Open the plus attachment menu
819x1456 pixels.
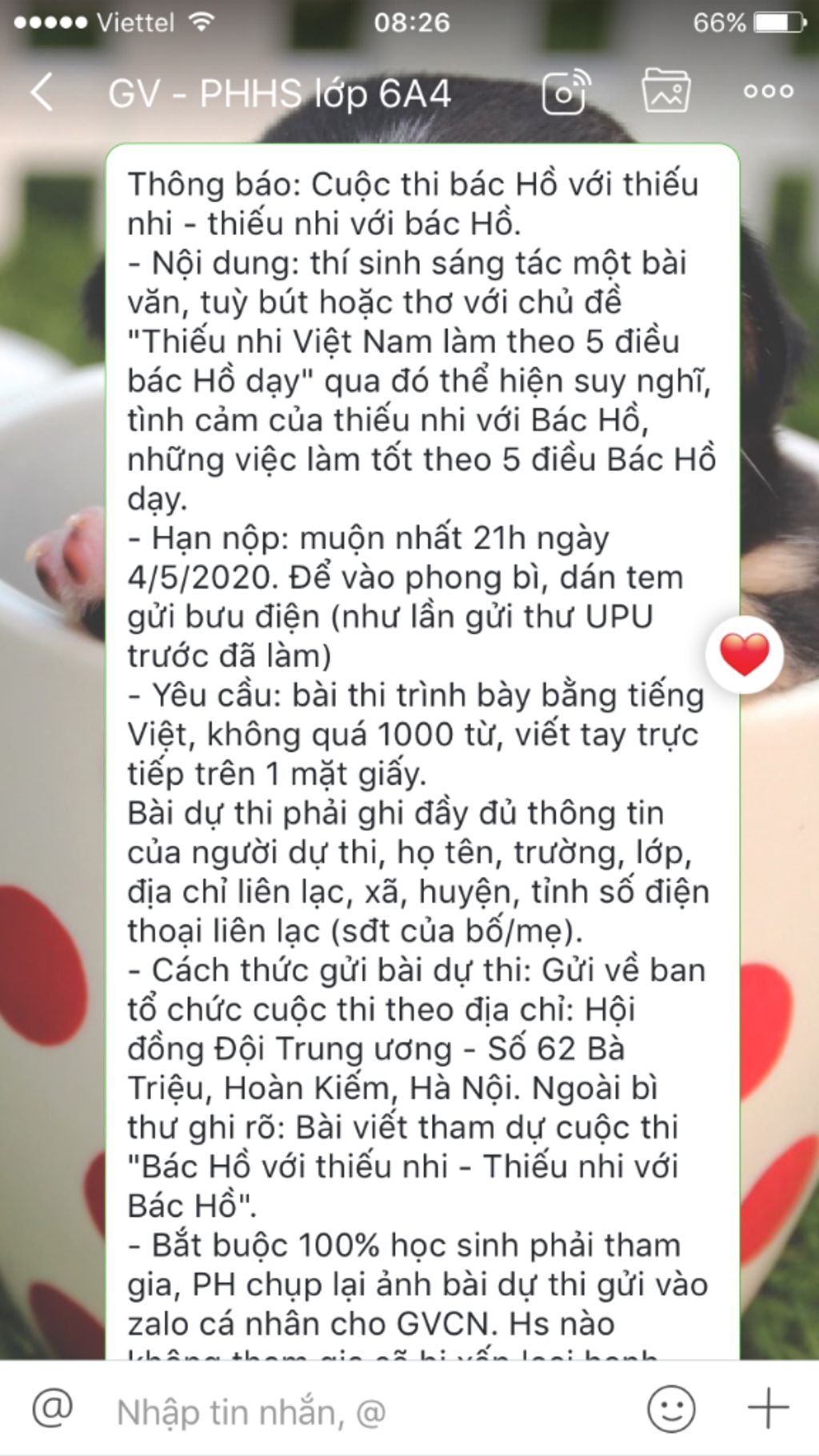tap(768, 1409)
